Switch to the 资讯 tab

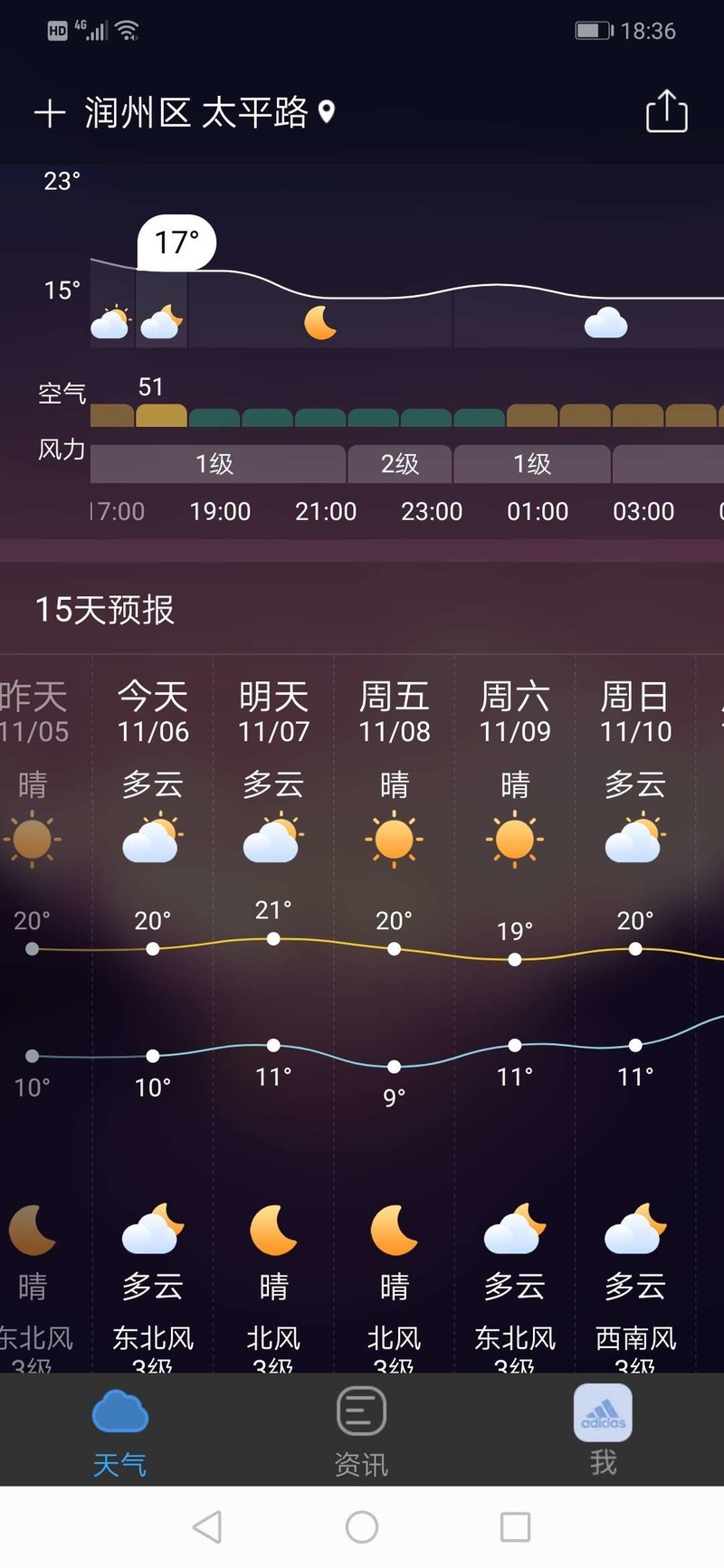[x=361, y=1431]
